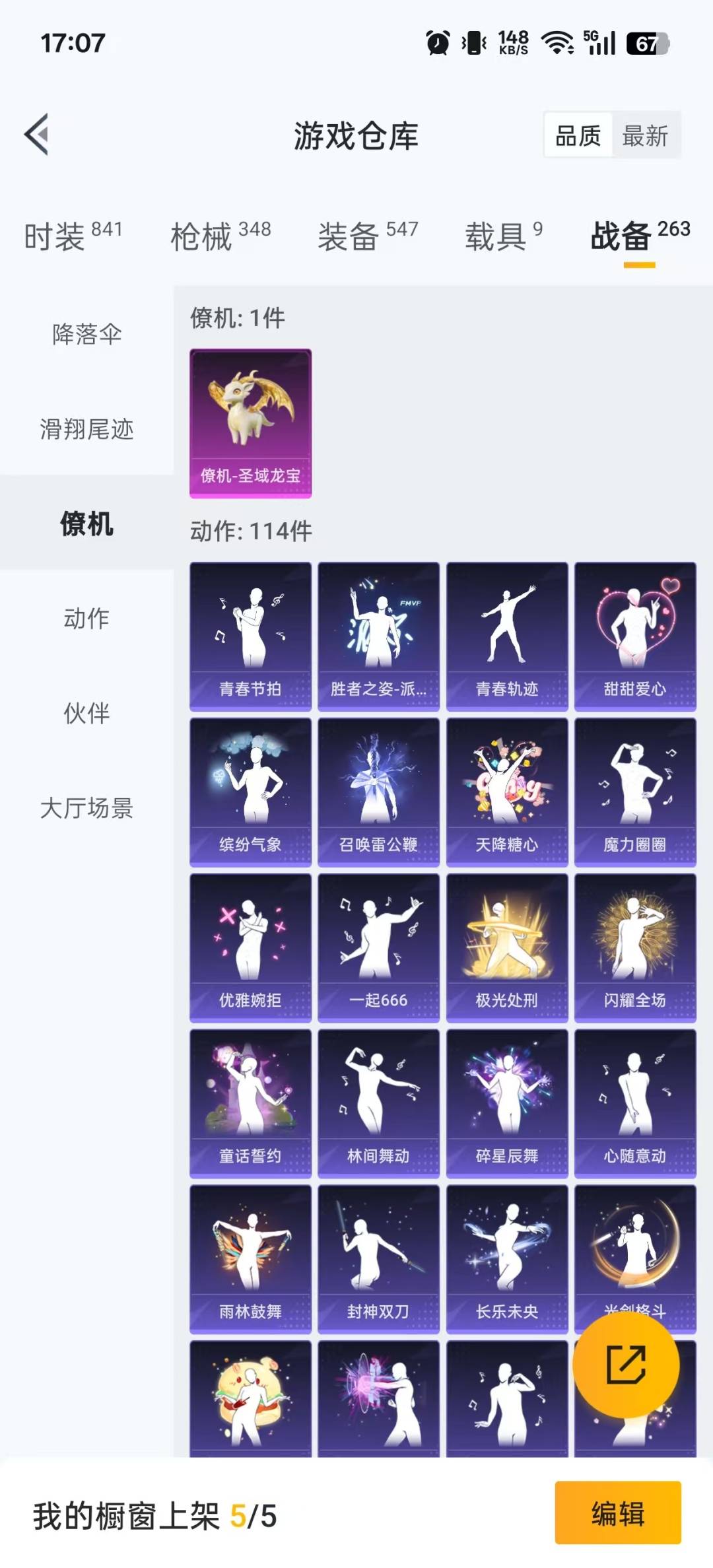Tap the battery level indicator
713x1568 pixels.
(x=650, y=43)
